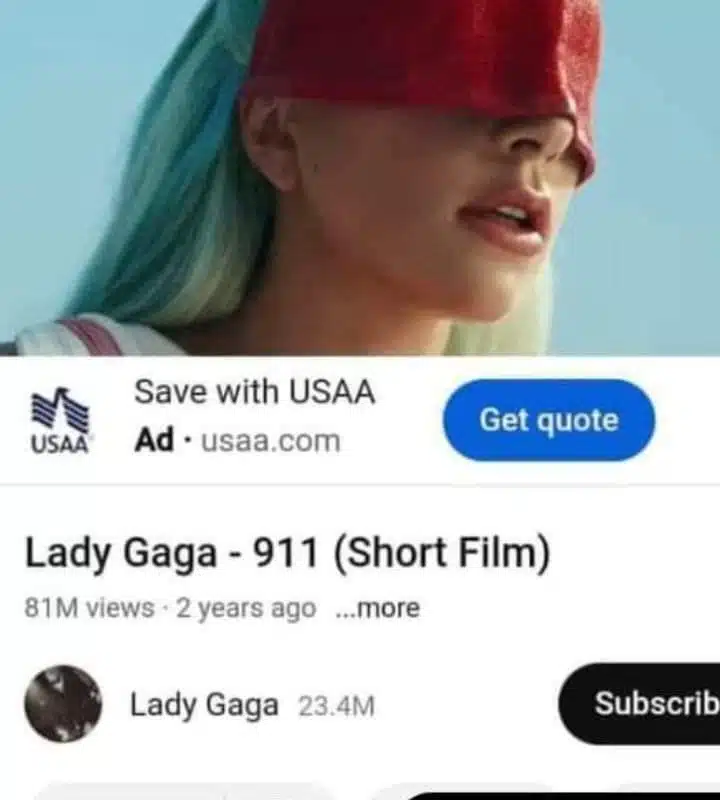Tap the Get quote button
This screenshot has width=720, height=800.
tap(548, 420)
